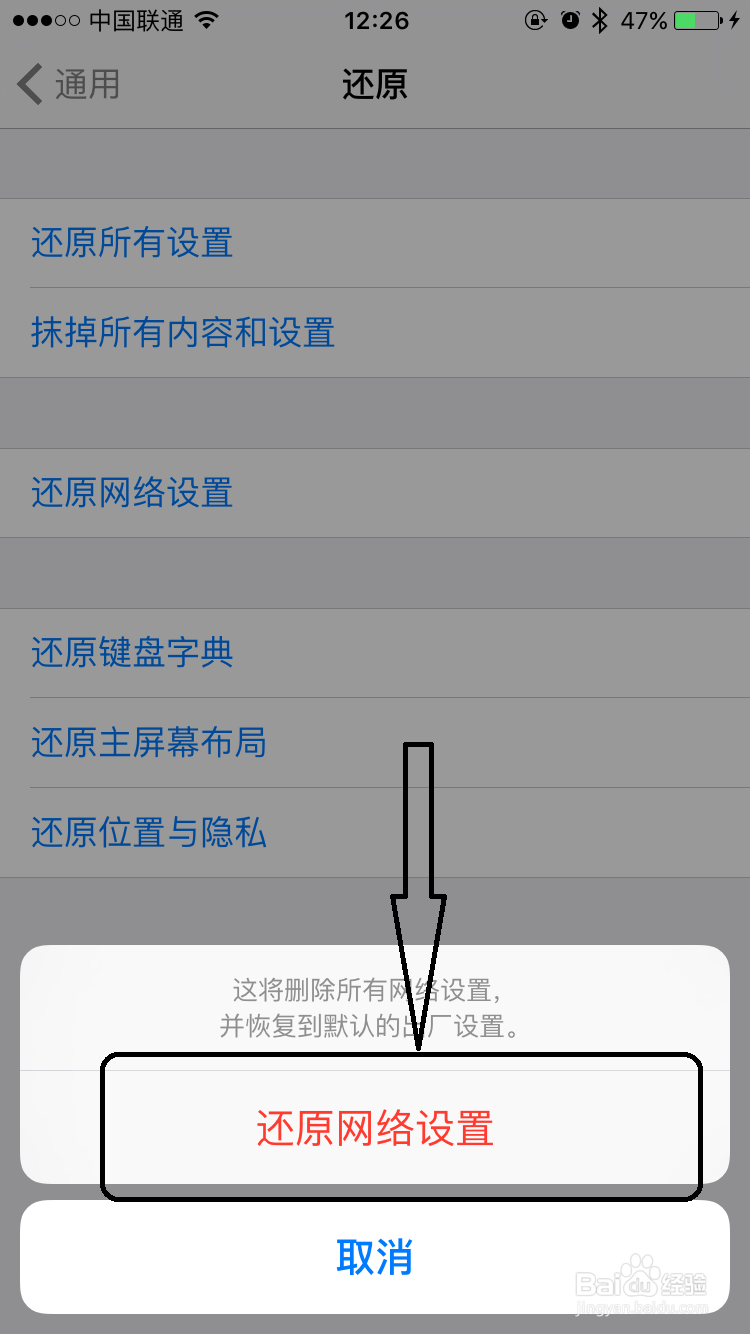This screenshot has height=1334, width=750.
Task: Tap the 还原 title at the top
Action: coord(375,85)
